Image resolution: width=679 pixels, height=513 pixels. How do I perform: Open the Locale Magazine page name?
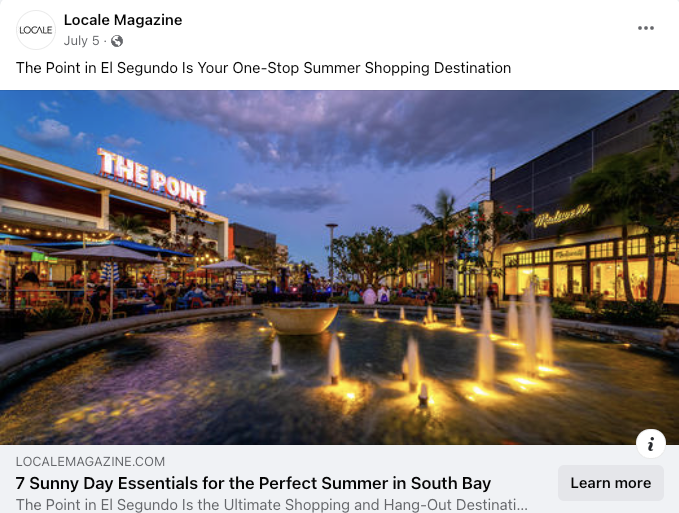(122, 20)
